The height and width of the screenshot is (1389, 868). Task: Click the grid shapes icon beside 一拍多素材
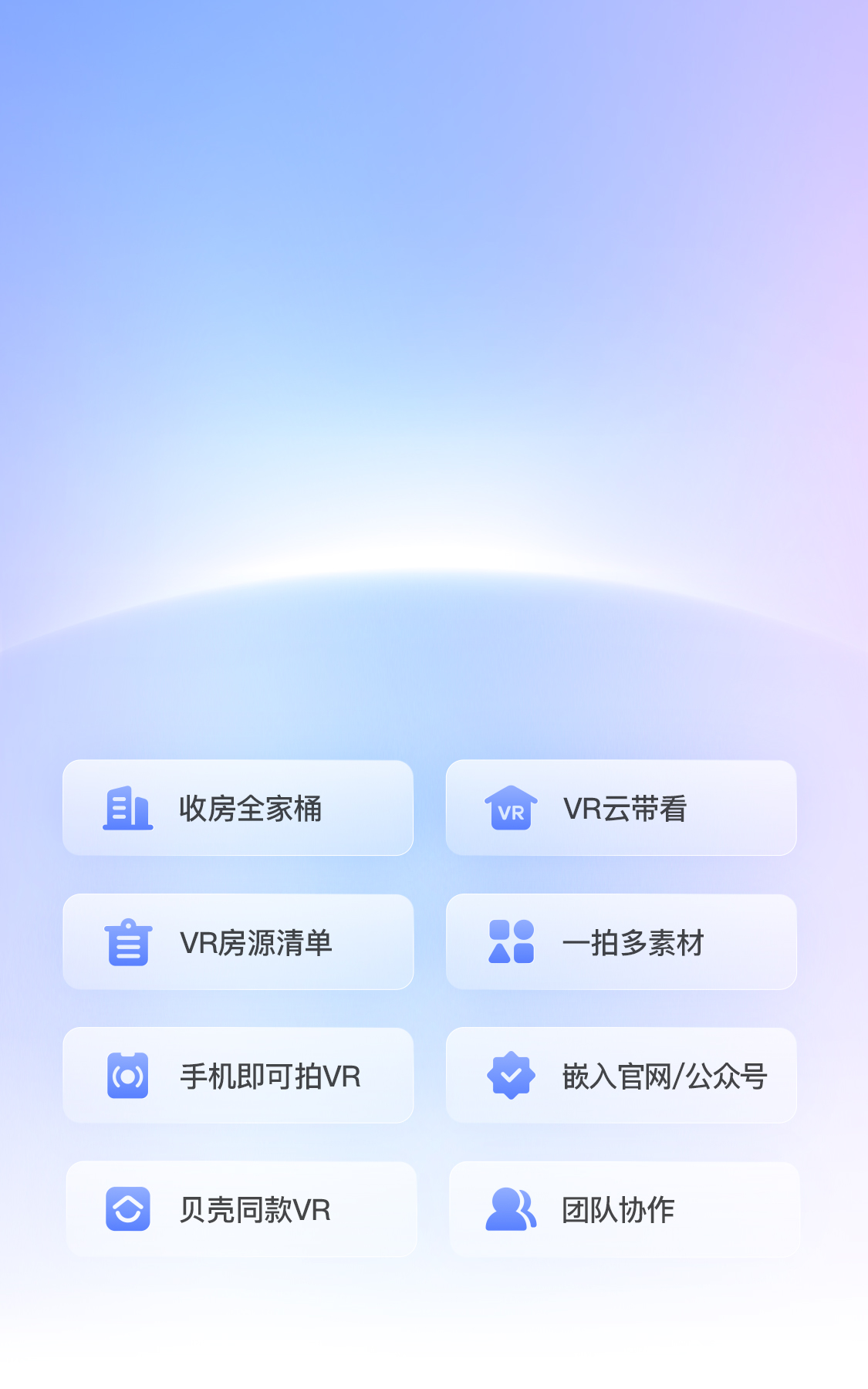pyautogui.click(x=510, y=942)
